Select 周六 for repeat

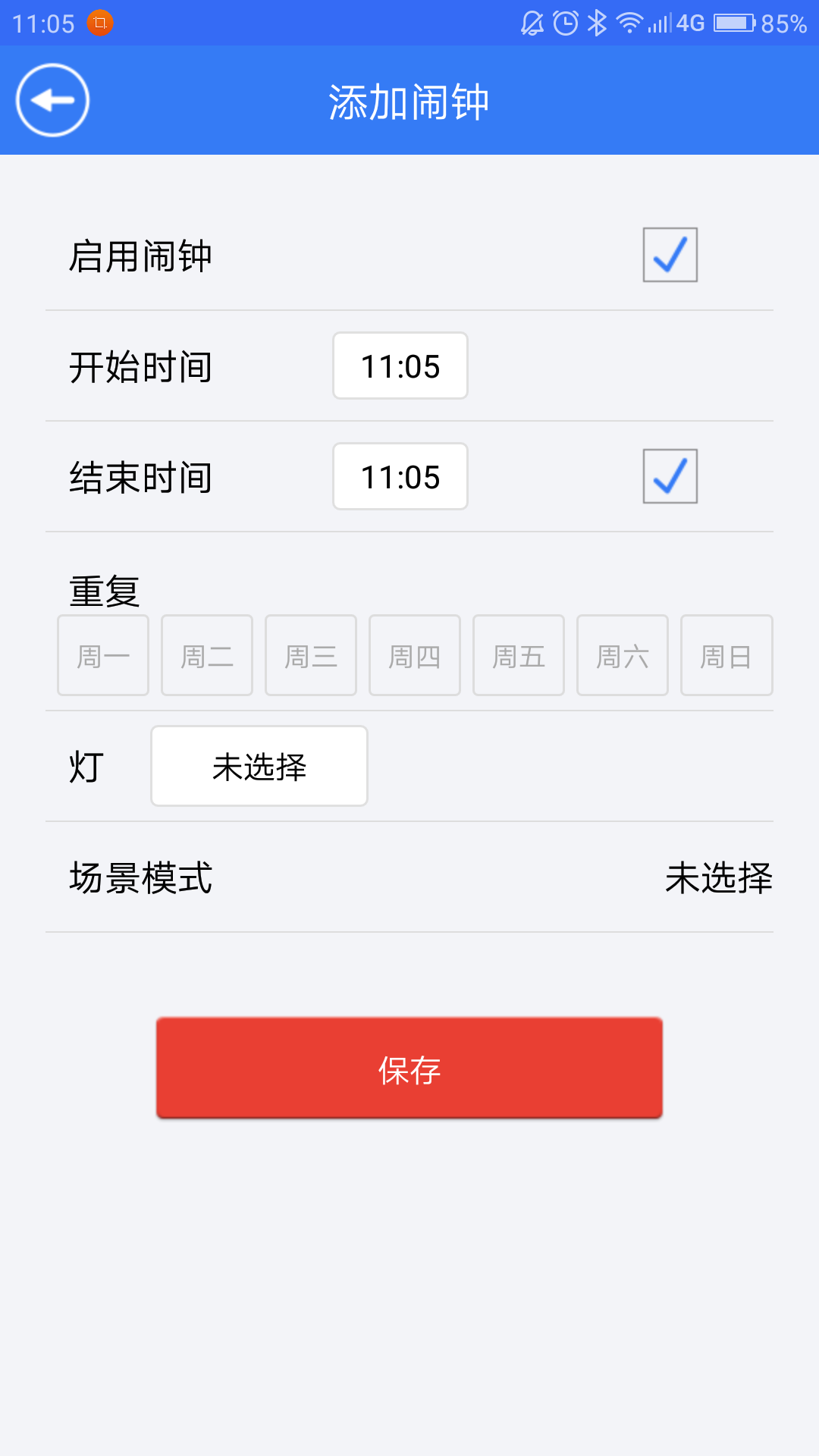(x=623, y=655)
